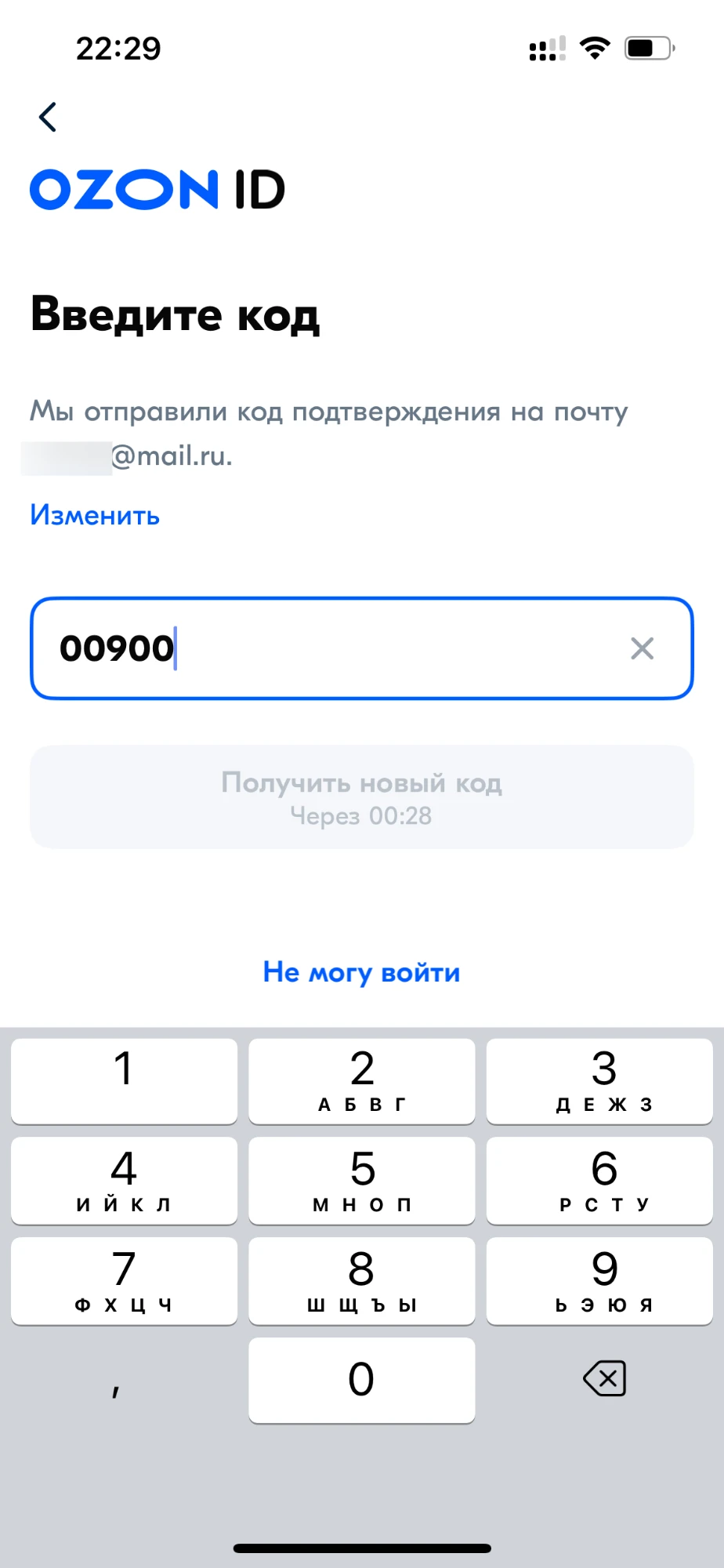Open the Не могу войти link
Viewport: 724px width, 1568px height.
pos(361,972)
